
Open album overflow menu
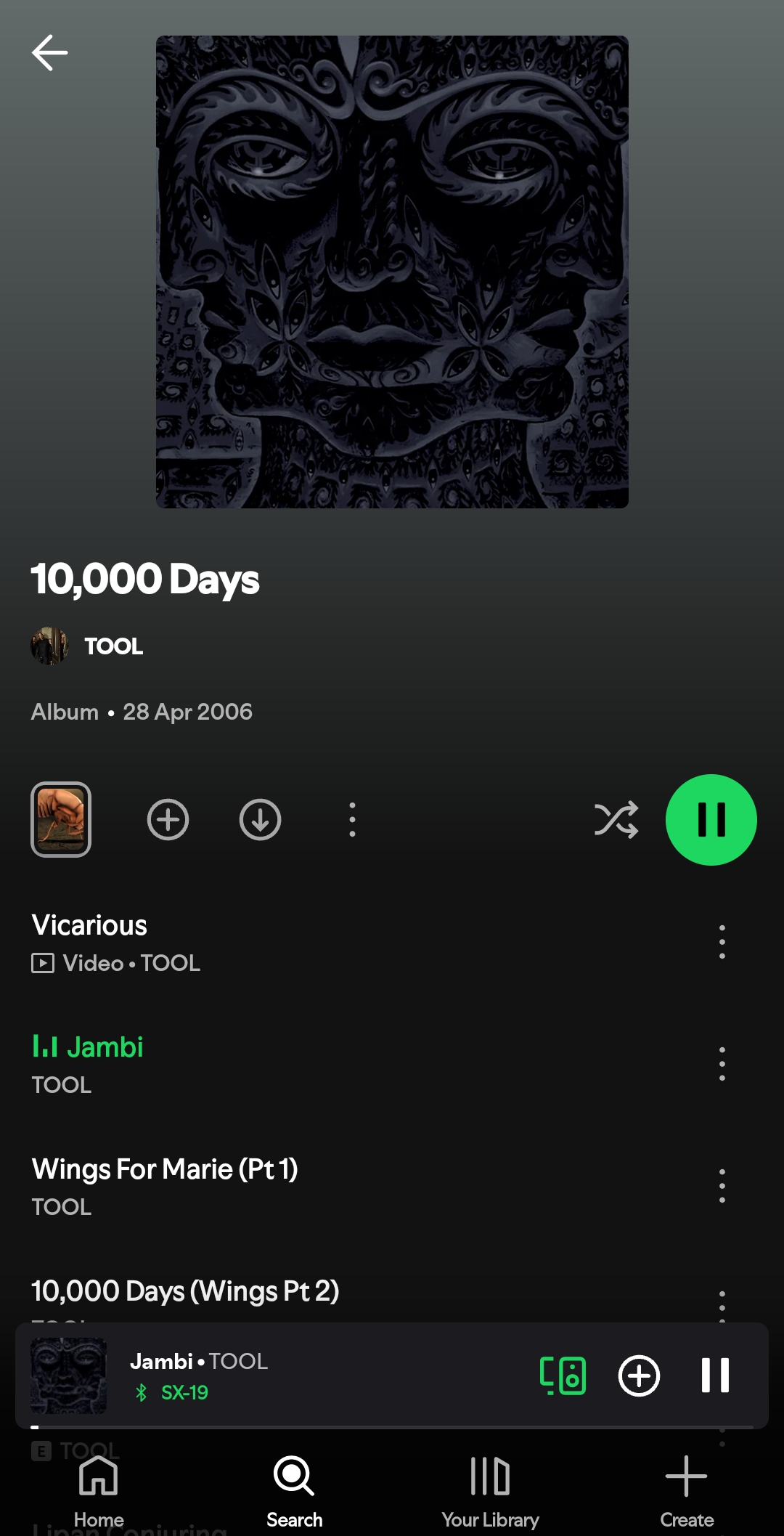[352, 820]
